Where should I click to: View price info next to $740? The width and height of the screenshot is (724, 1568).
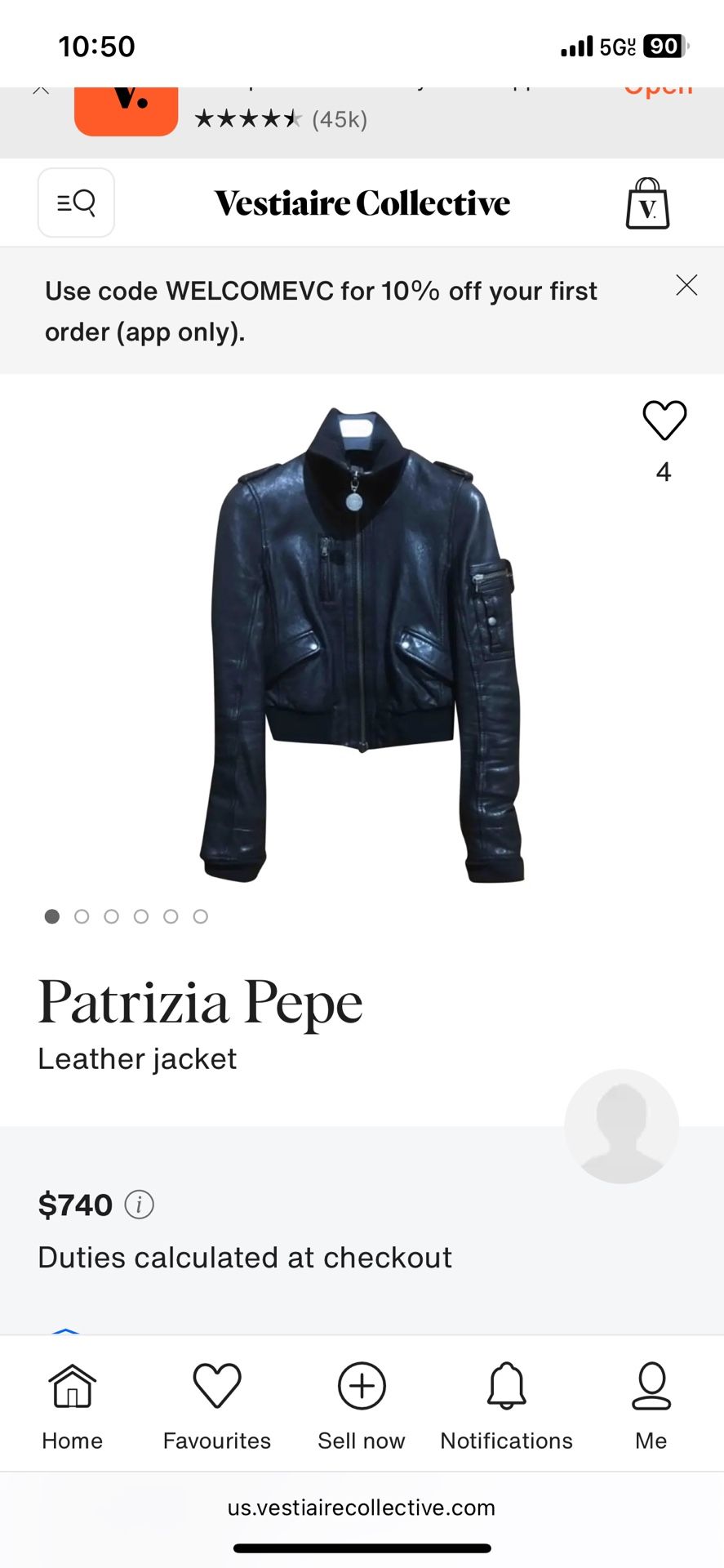(x=140, y=1205)
